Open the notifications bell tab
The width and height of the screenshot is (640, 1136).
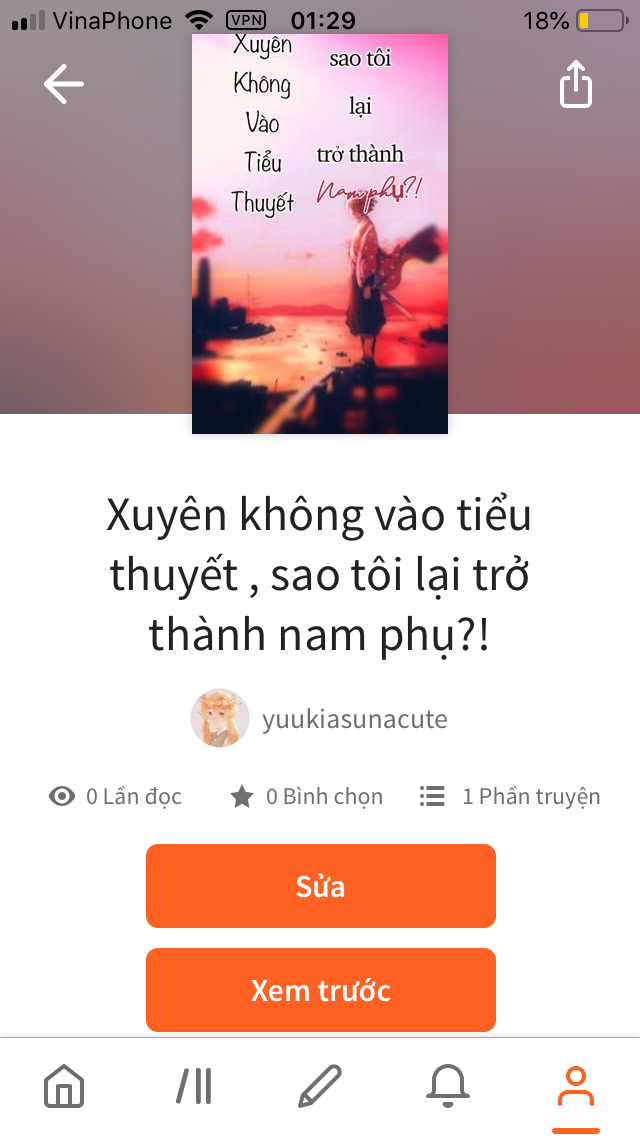coord(447,1086)
